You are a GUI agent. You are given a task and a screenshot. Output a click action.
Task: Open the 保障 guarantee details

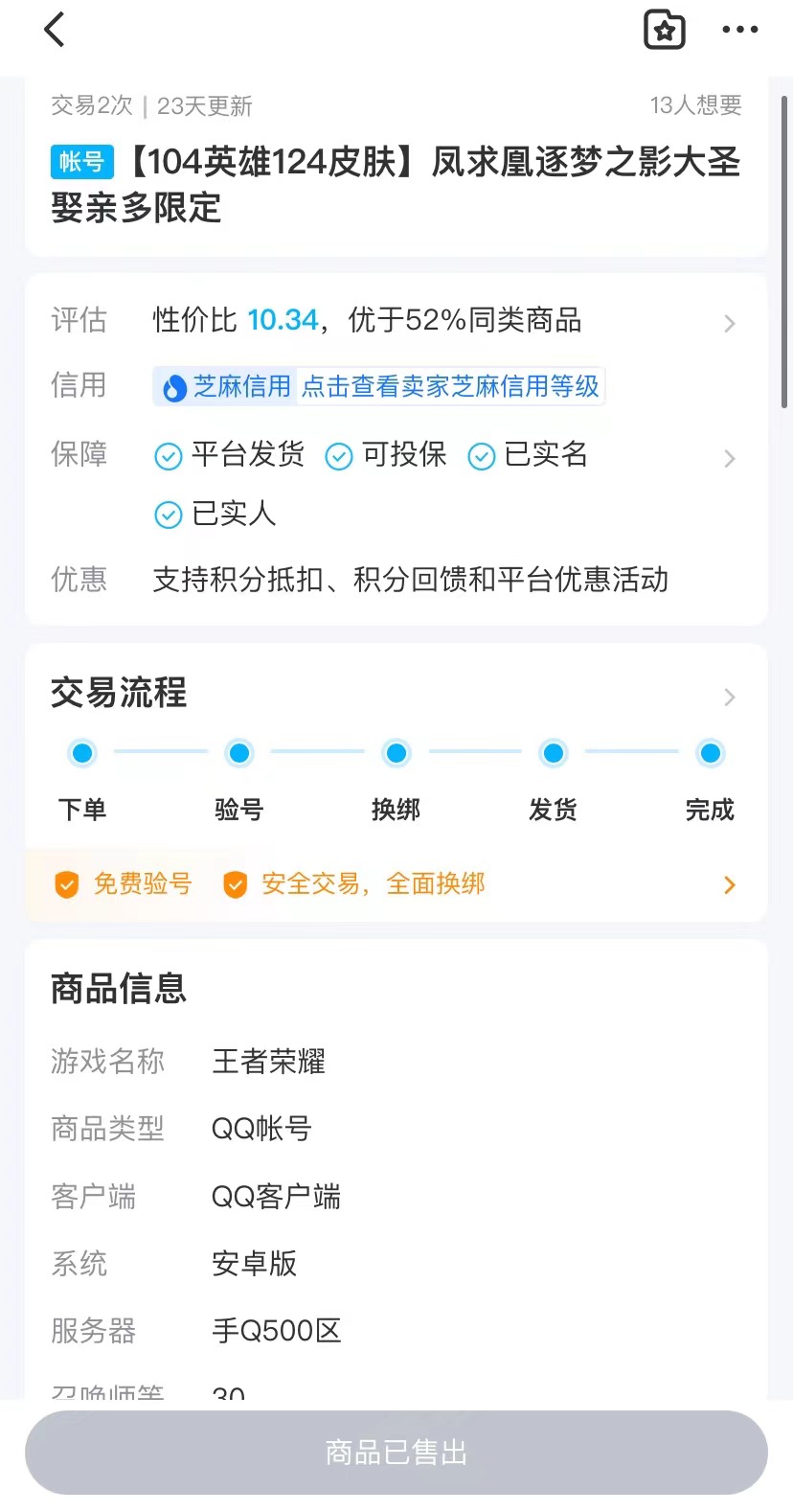[x=729, y=458]
